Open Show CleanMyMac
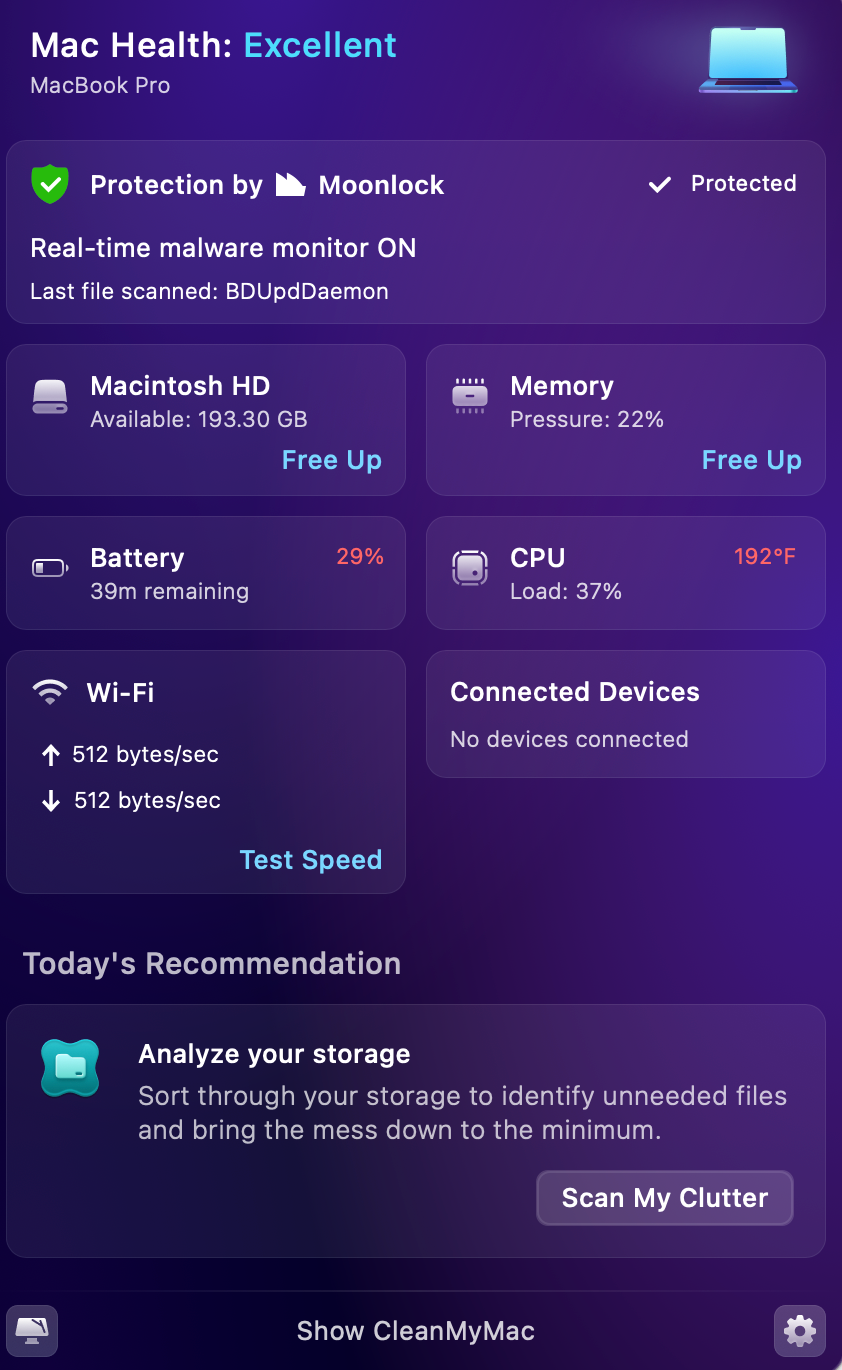Screen dimensions: 842x1370 click(x=416, y=1331)
